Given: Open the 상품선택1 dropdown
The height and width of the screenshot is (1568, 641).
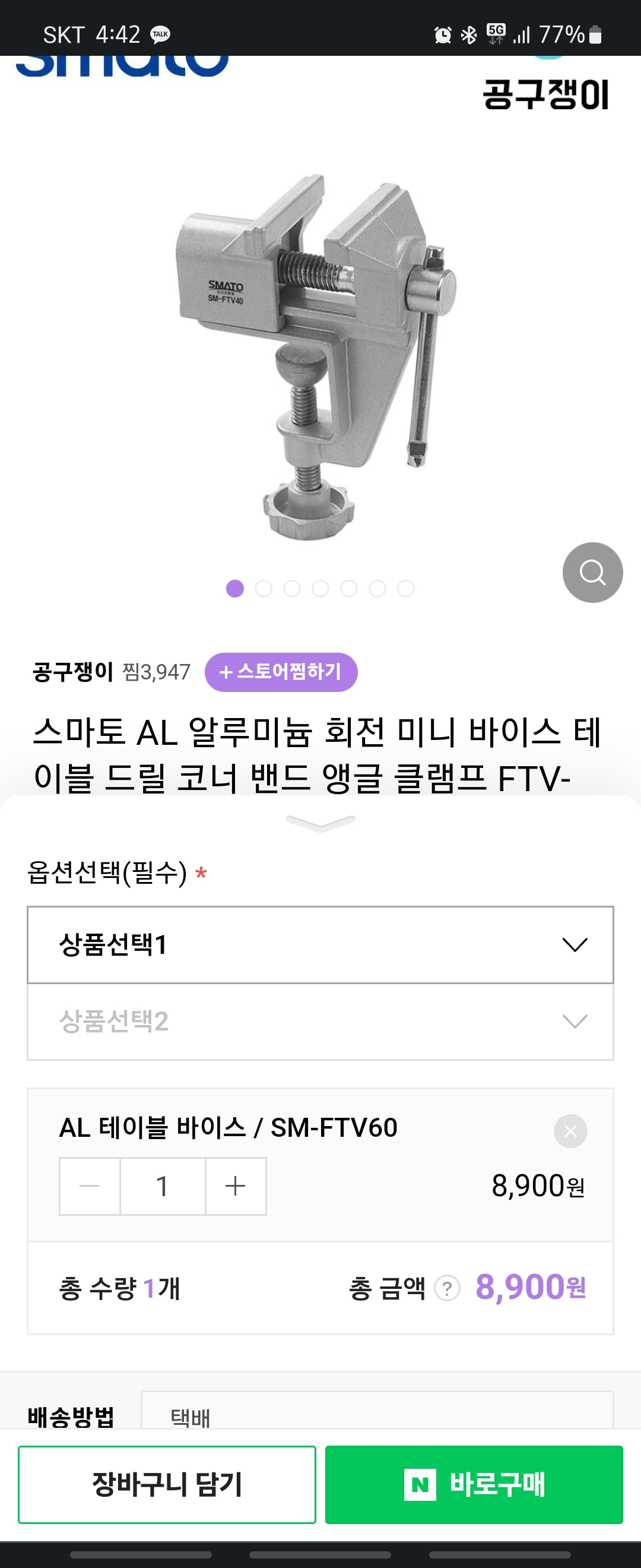Looking at the screenshot, I should (x=320, y=945).
